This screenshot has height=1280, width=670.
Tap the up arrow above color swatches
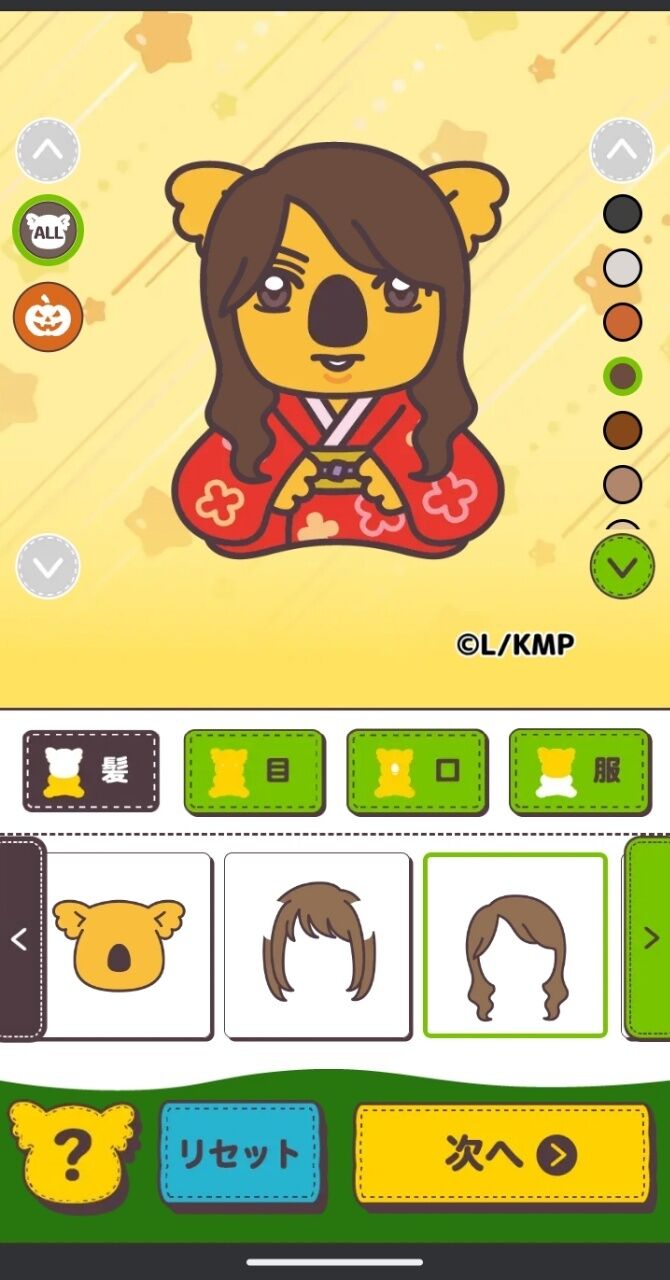[x=622, y=150]
